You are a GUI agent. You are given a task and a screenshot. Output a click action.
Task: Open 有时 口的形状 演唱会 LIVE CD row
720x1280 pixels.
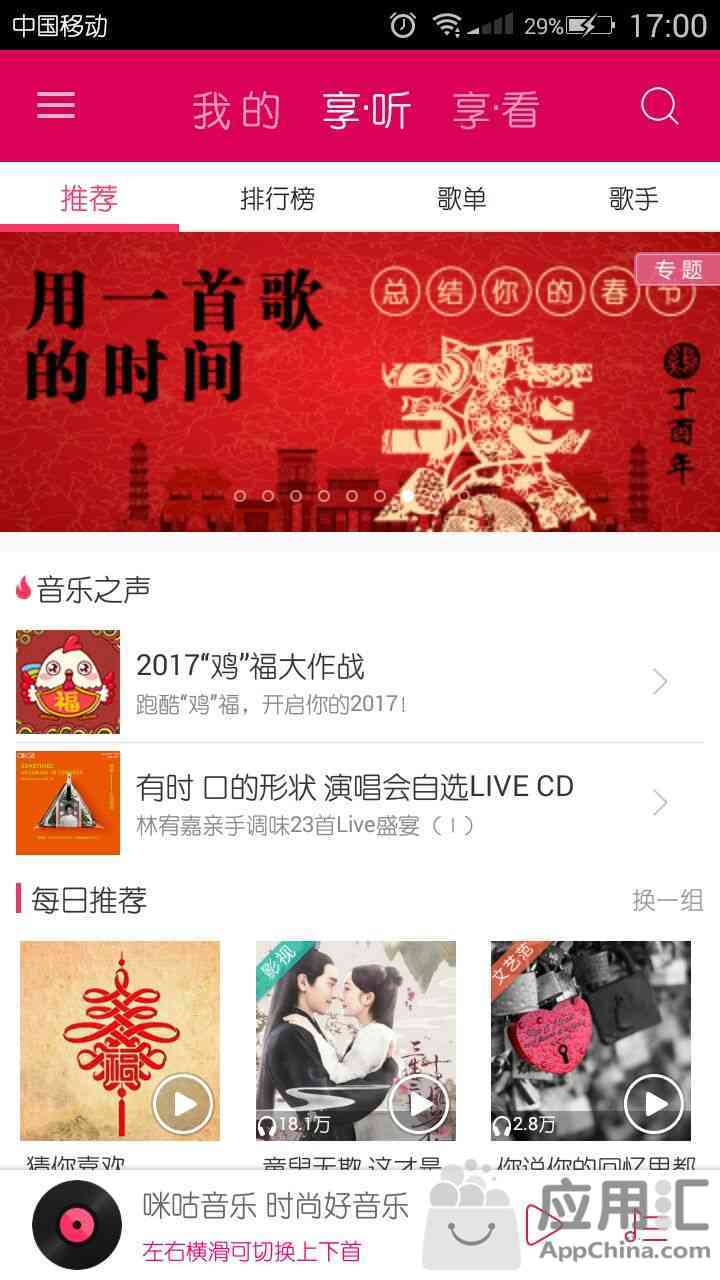(x=360, y=803)
